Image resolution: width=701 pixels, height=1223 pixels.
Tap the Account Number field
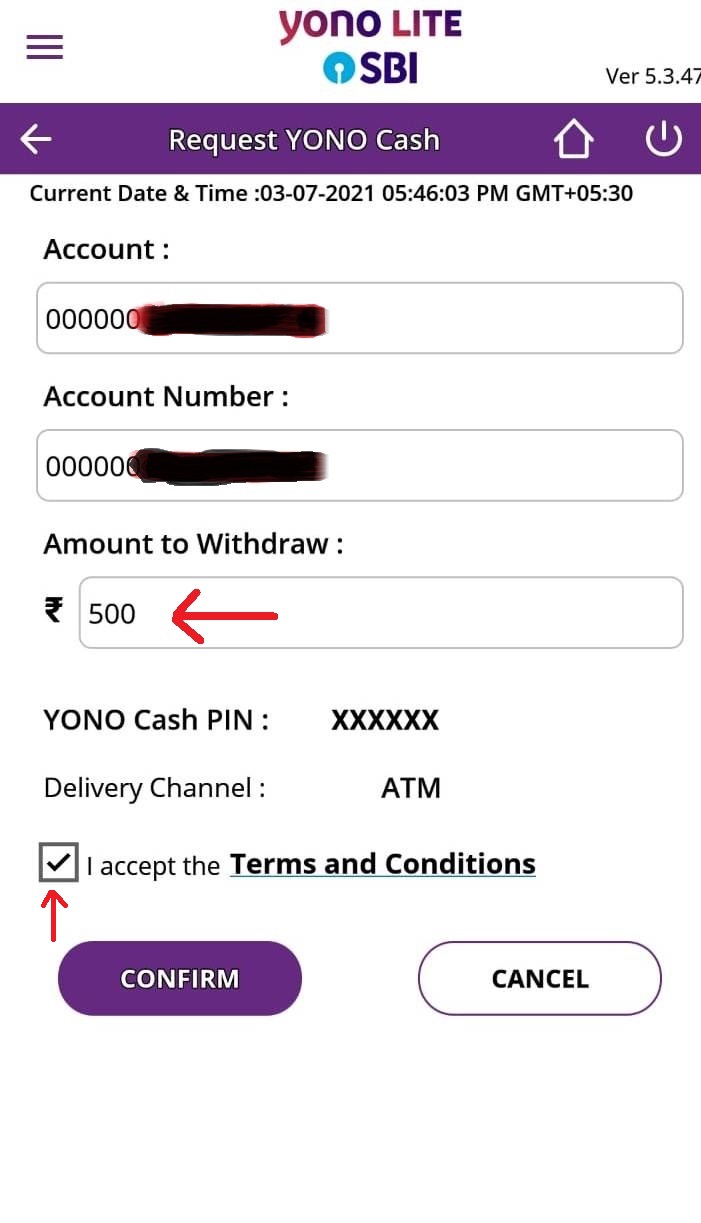pos(359,465)
